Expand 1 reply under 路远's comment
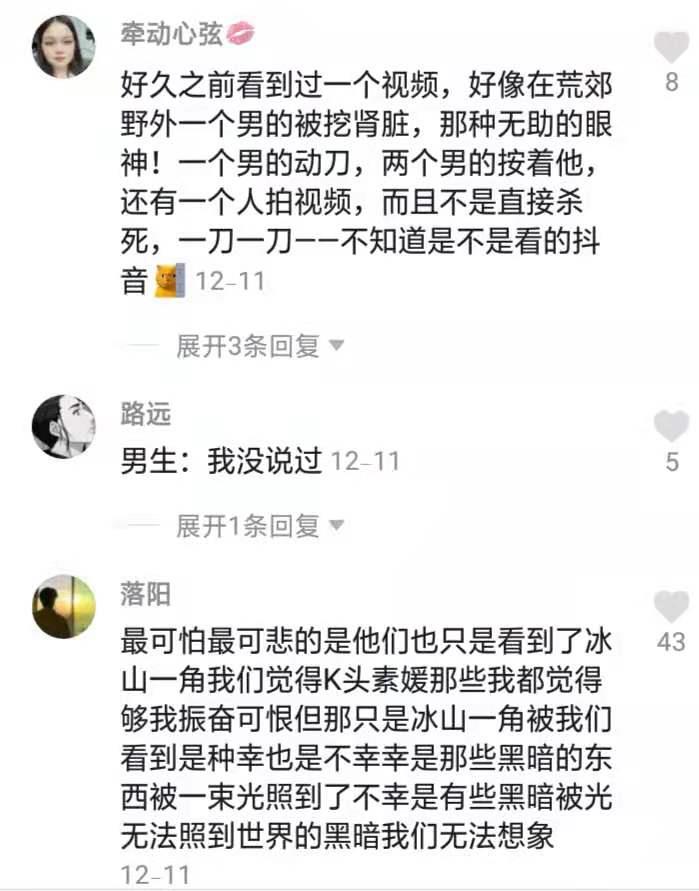699x891 pixels. [259, 525]
